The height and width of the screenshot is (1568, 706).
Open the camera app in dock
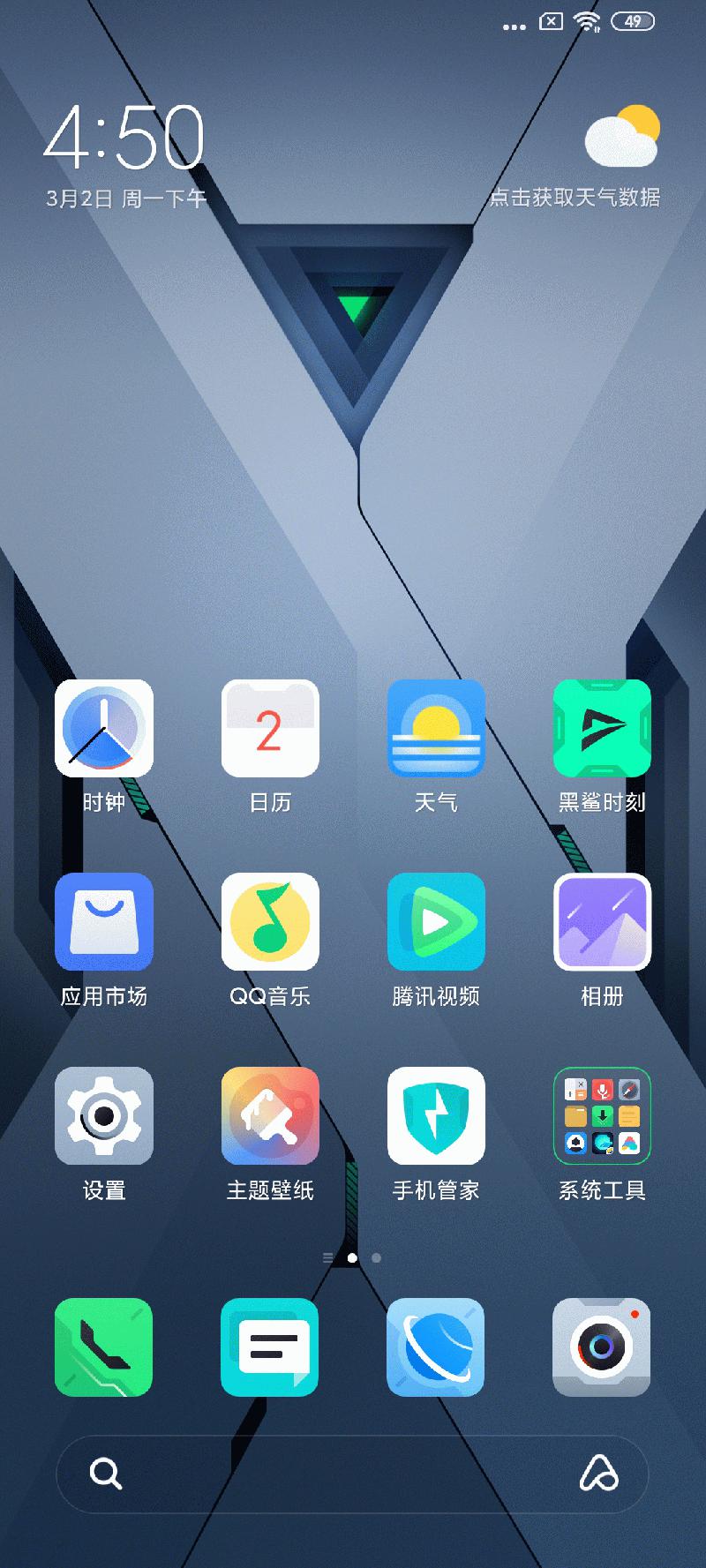click(x=602, y=1347)
